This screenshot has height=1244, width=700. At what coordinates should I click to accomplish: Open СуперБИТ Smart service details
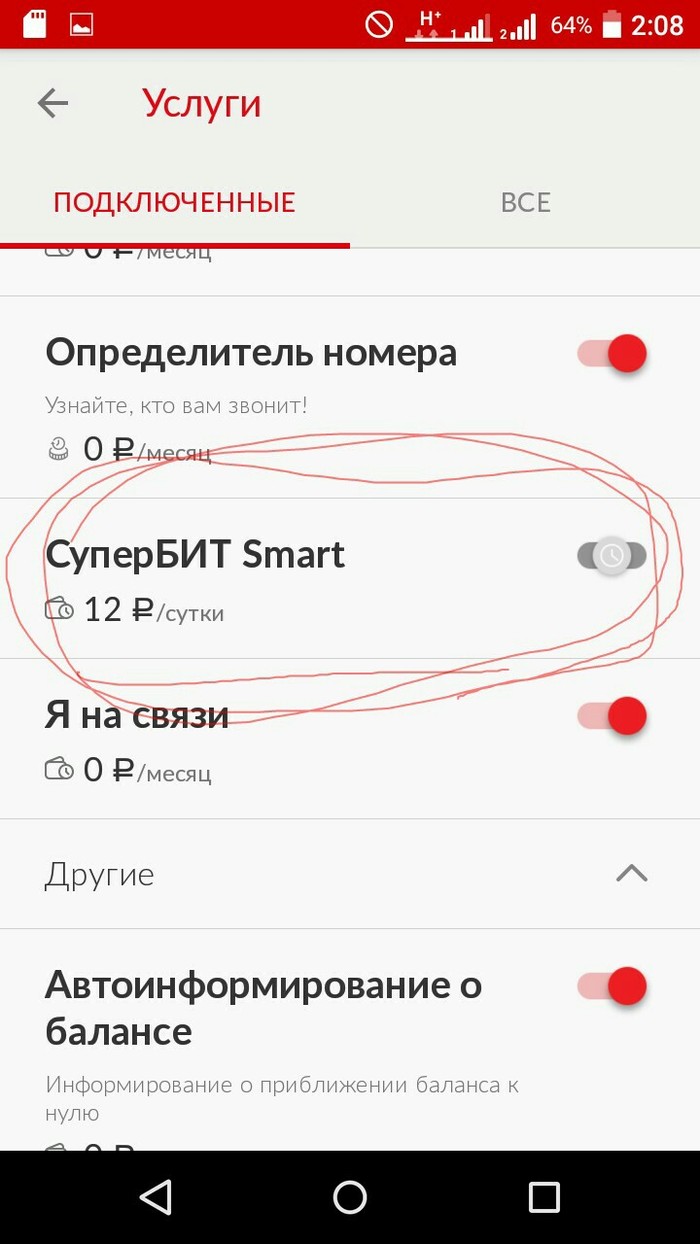click(195, 555)
